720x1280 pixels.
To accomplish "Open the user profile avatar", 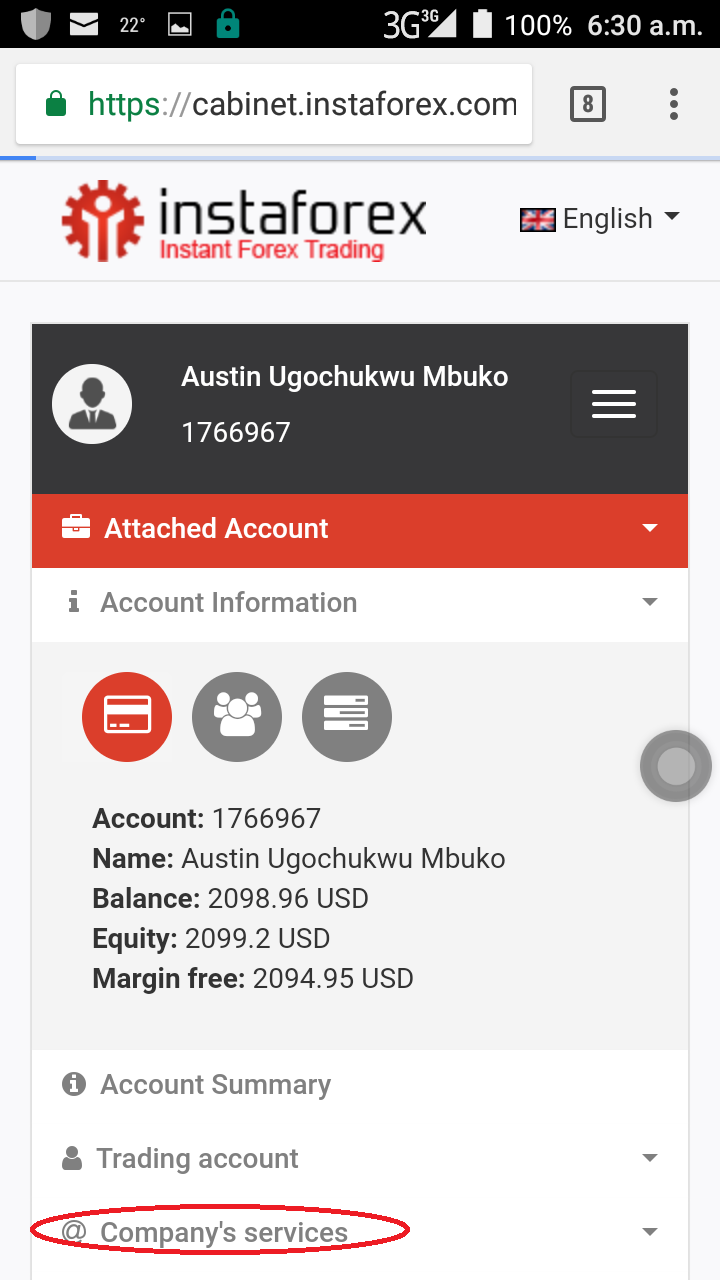I will tap(92, 404).
